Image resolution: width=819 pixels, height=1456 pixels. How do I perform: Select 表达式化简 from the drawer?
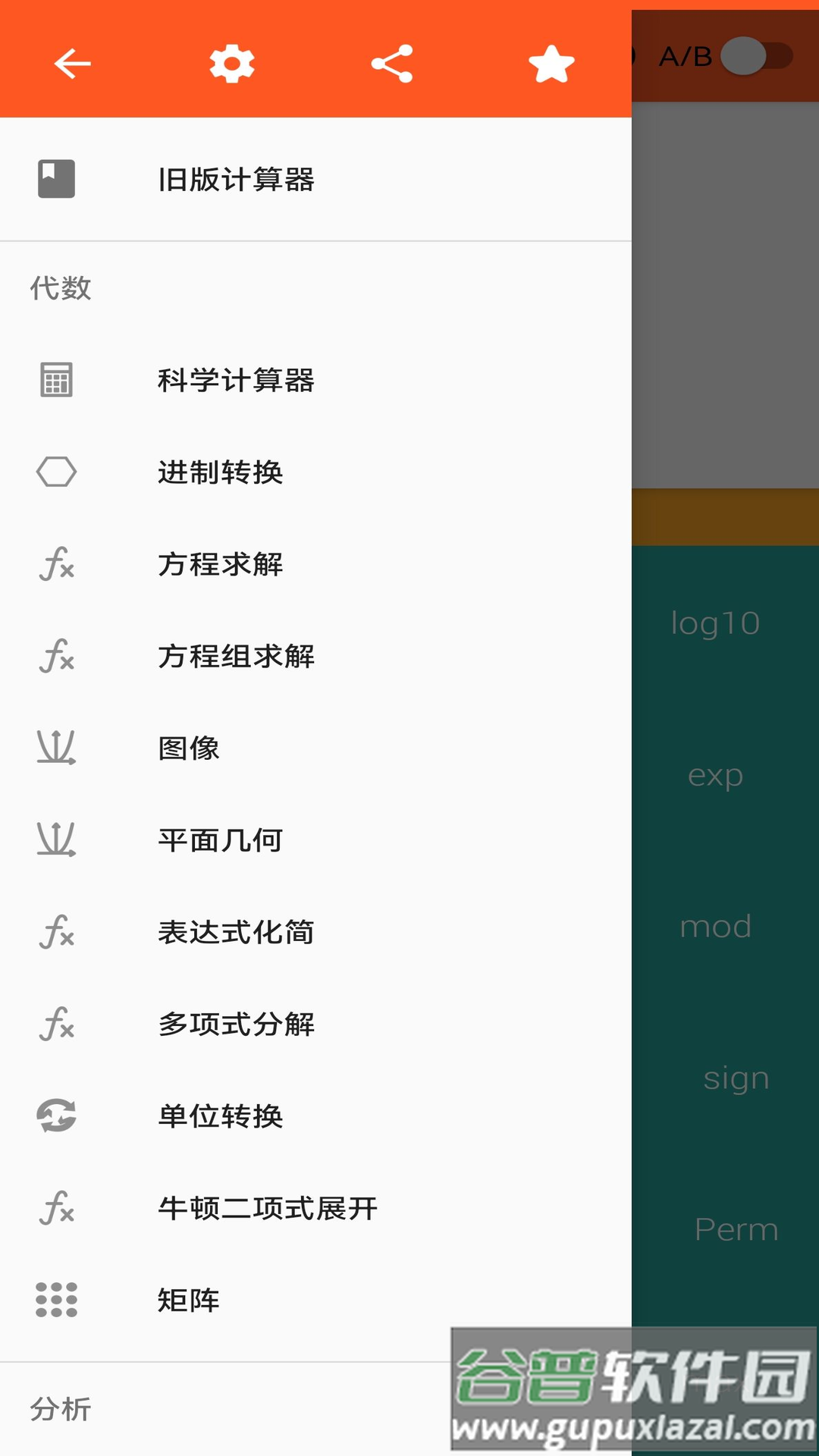pyautogui.click(x=235, y=932)
